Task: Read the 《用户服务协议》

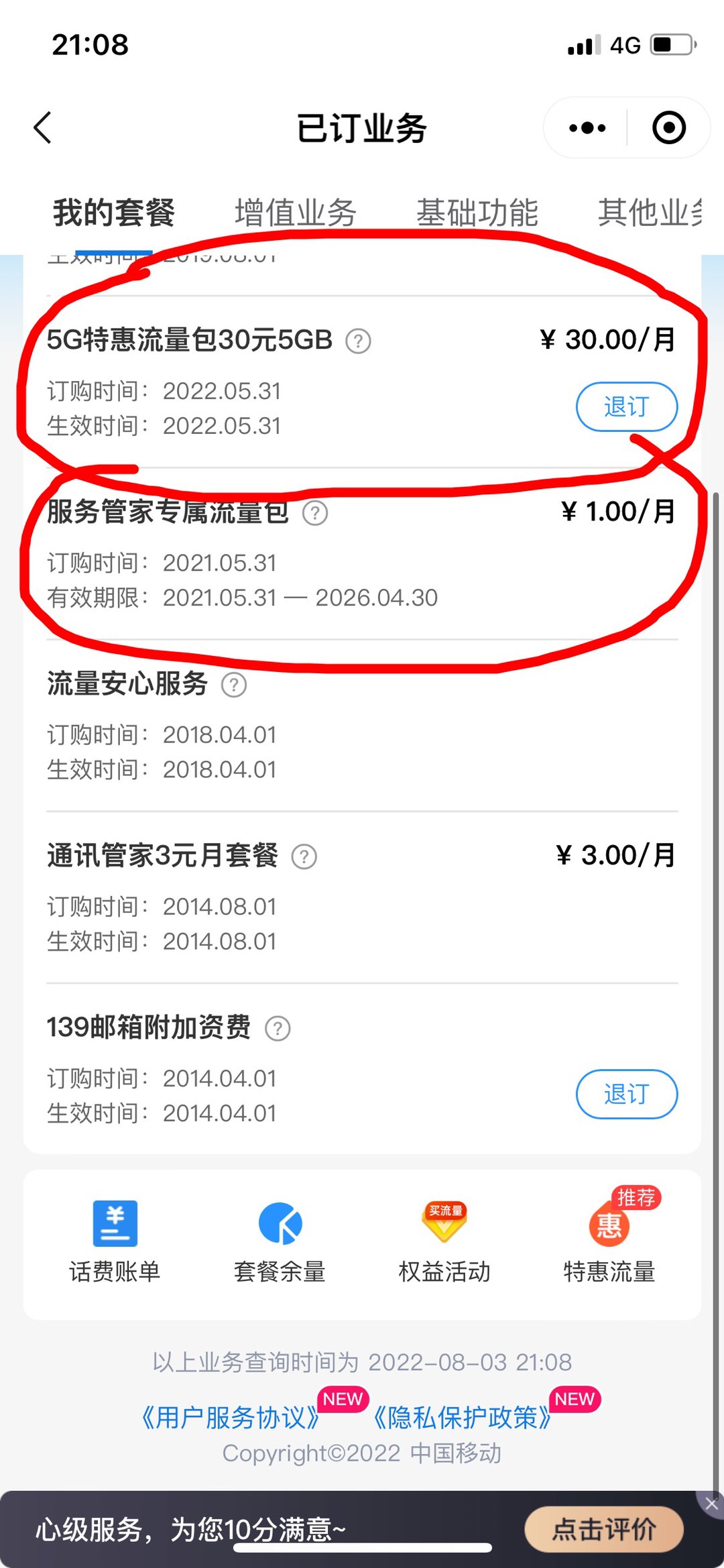Action: [230, 1417]
